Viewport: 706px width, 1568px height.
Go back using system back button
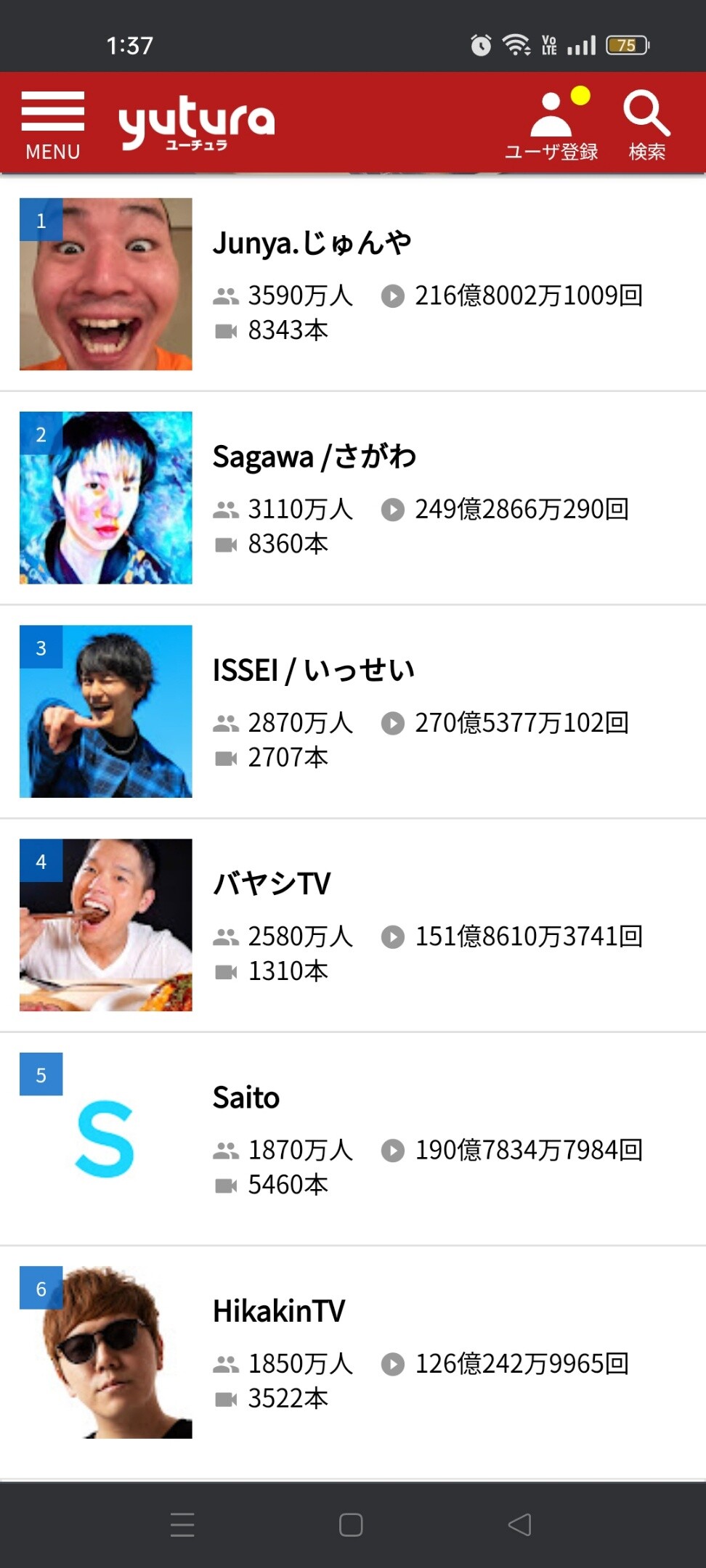(x=519, y=1524)
